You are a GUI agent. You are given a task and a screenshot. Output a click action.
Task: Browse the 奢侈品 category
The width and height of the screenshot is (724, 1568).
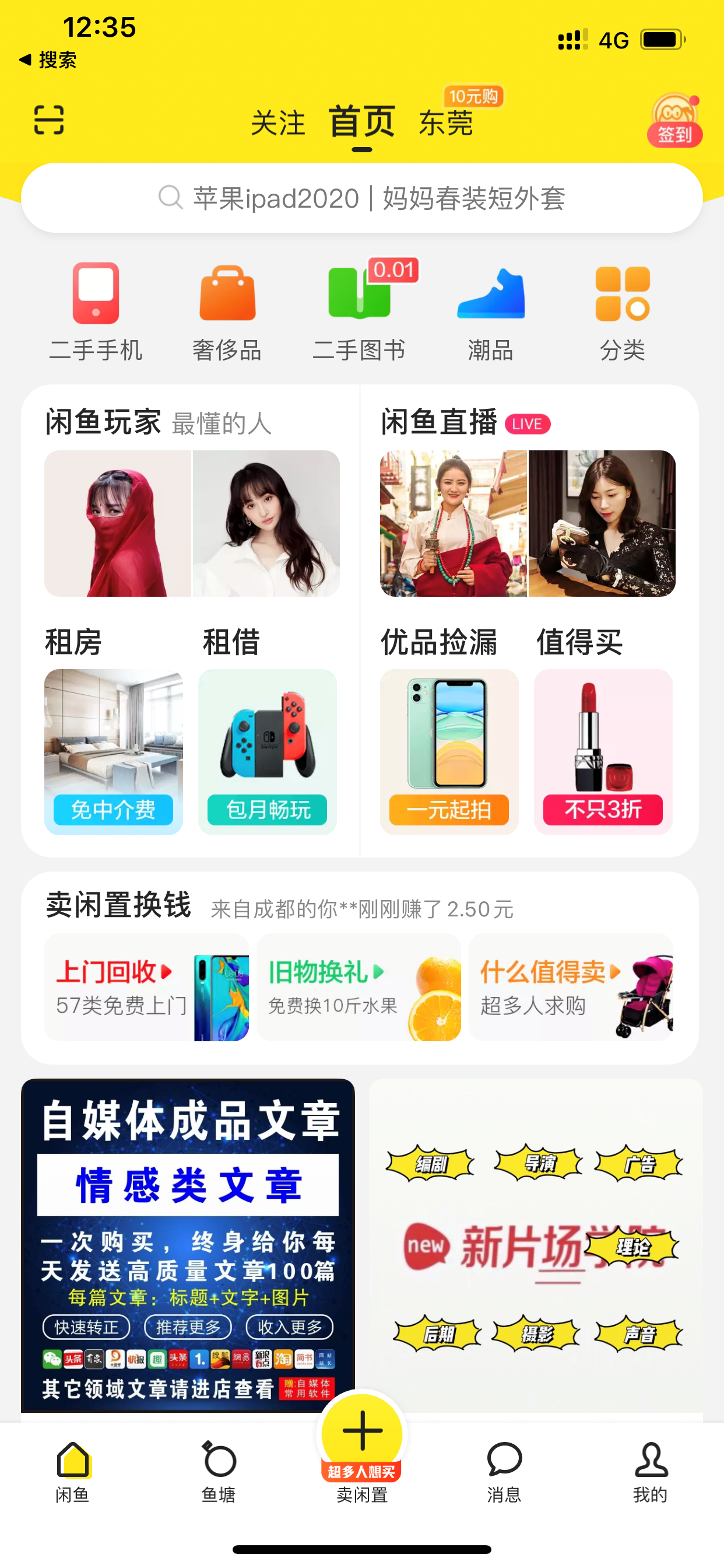tap(227, 311)
